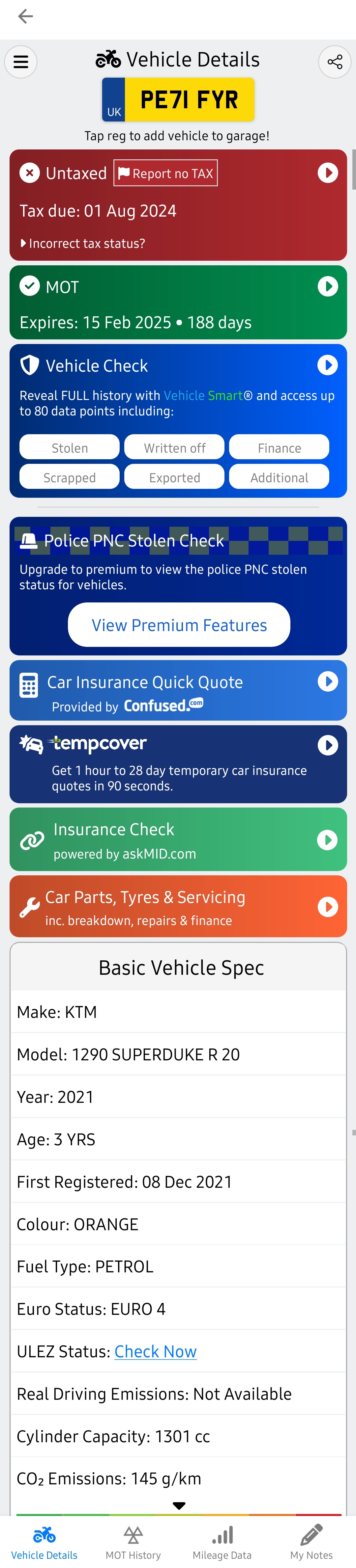This screenshot has width=356, height=1568.
Task: Select the Scrapped check chip
Action: click(x=70, y=477)
